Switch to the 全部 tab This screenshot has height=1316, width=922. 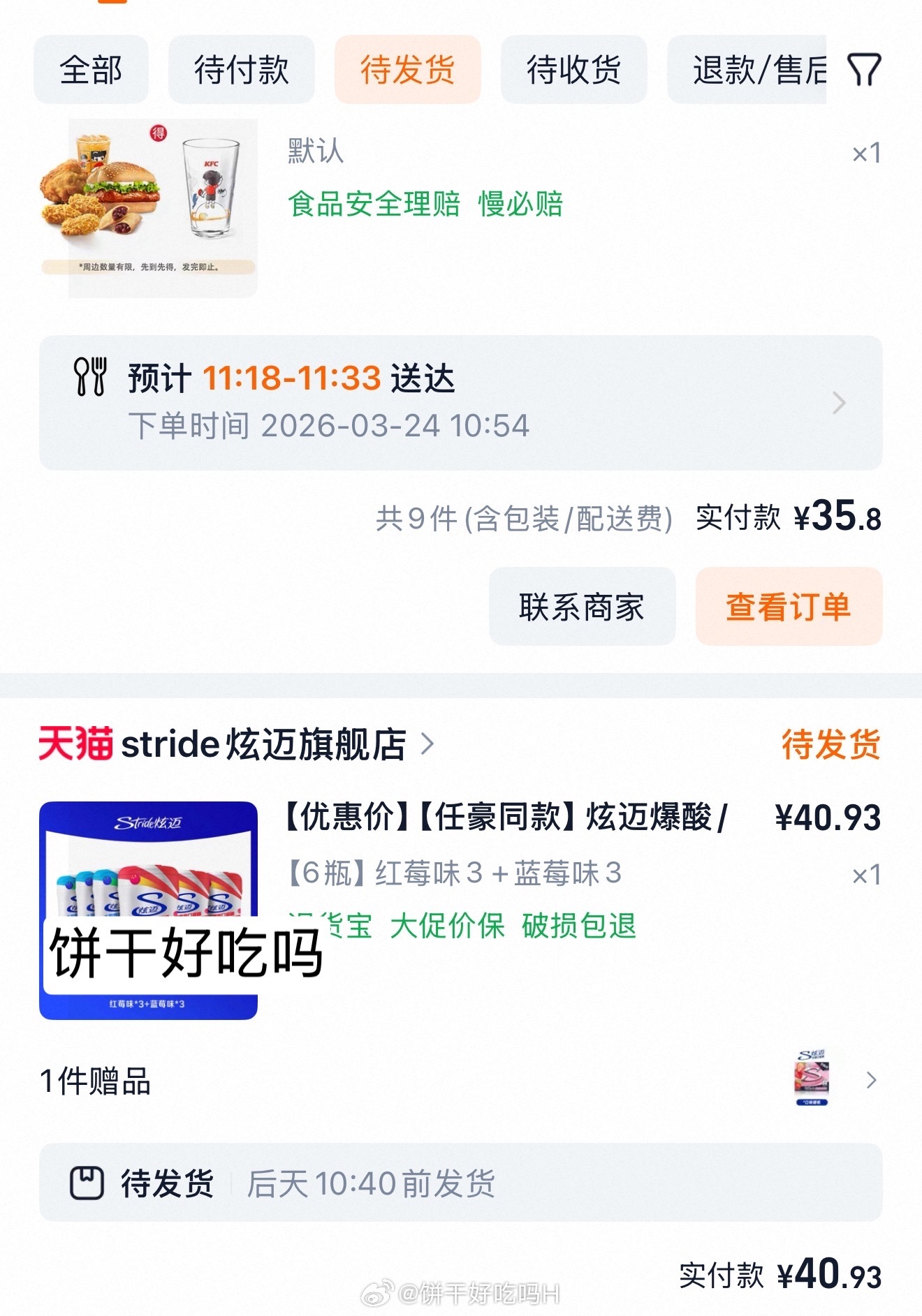(91, 70)
